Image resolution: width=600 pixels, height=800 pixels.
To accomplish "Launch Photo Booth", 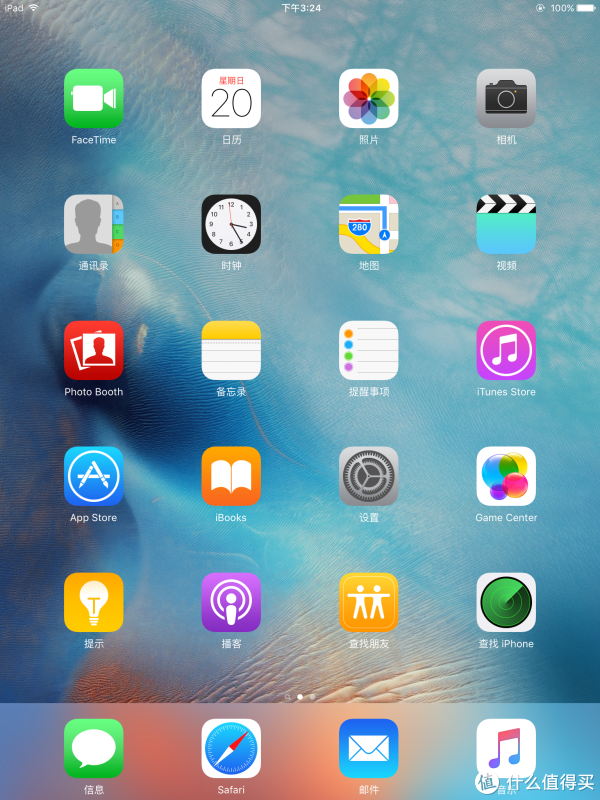I will 93,350.
